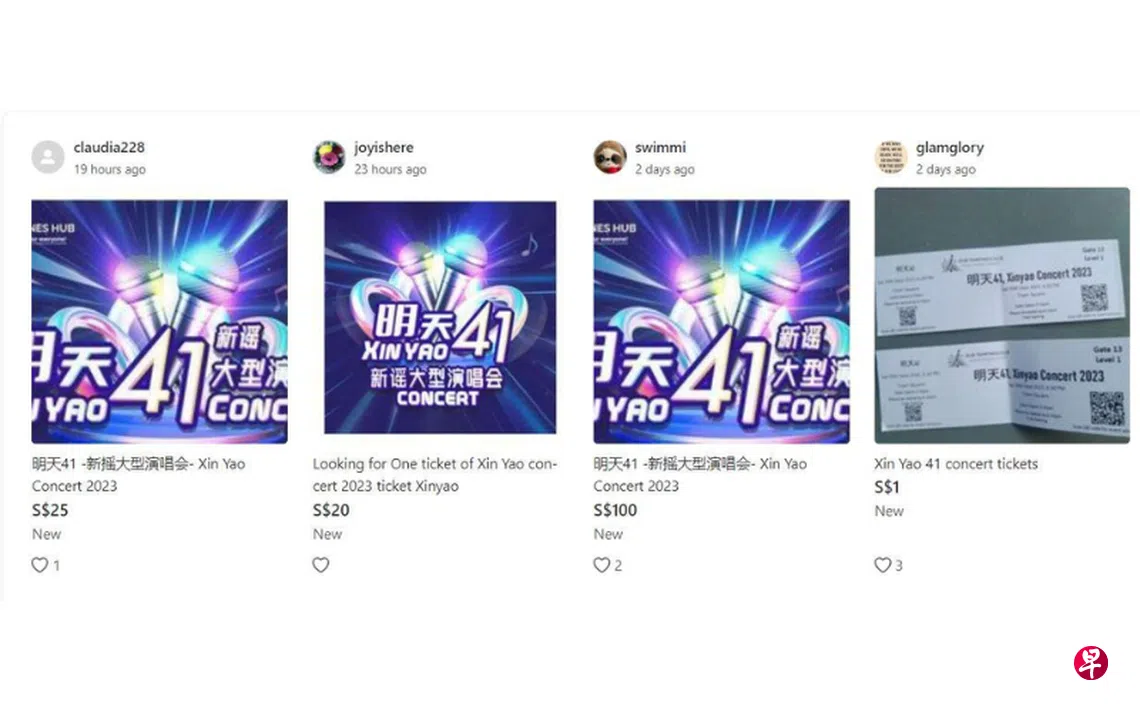The height and width of the screenshot is (712, 1140).
Task: View swimmi's seller profile
Action: coord(660,147)
